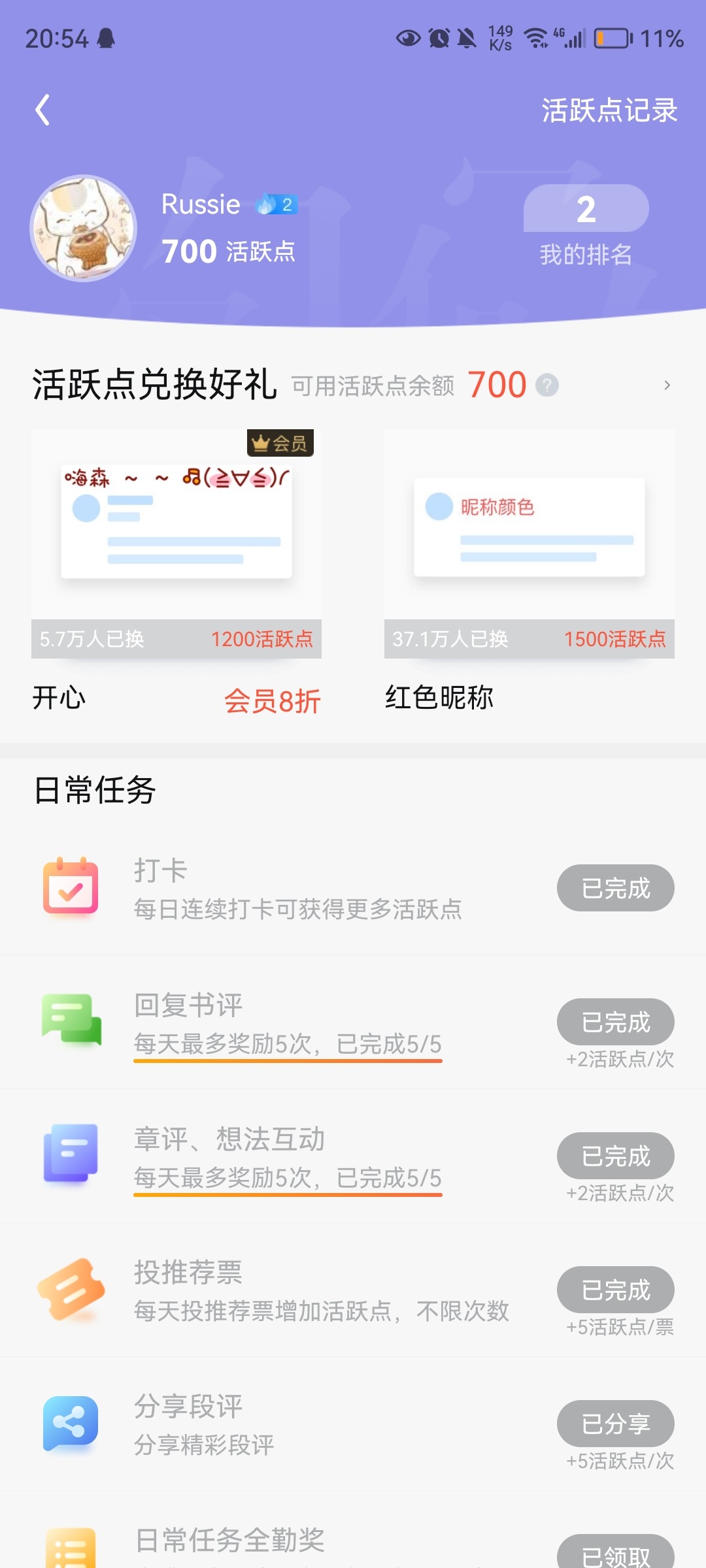Open the 红色昵称 reward card
Image resolution: width=706 pixels, height=1568 pixels.
[529, 572]
